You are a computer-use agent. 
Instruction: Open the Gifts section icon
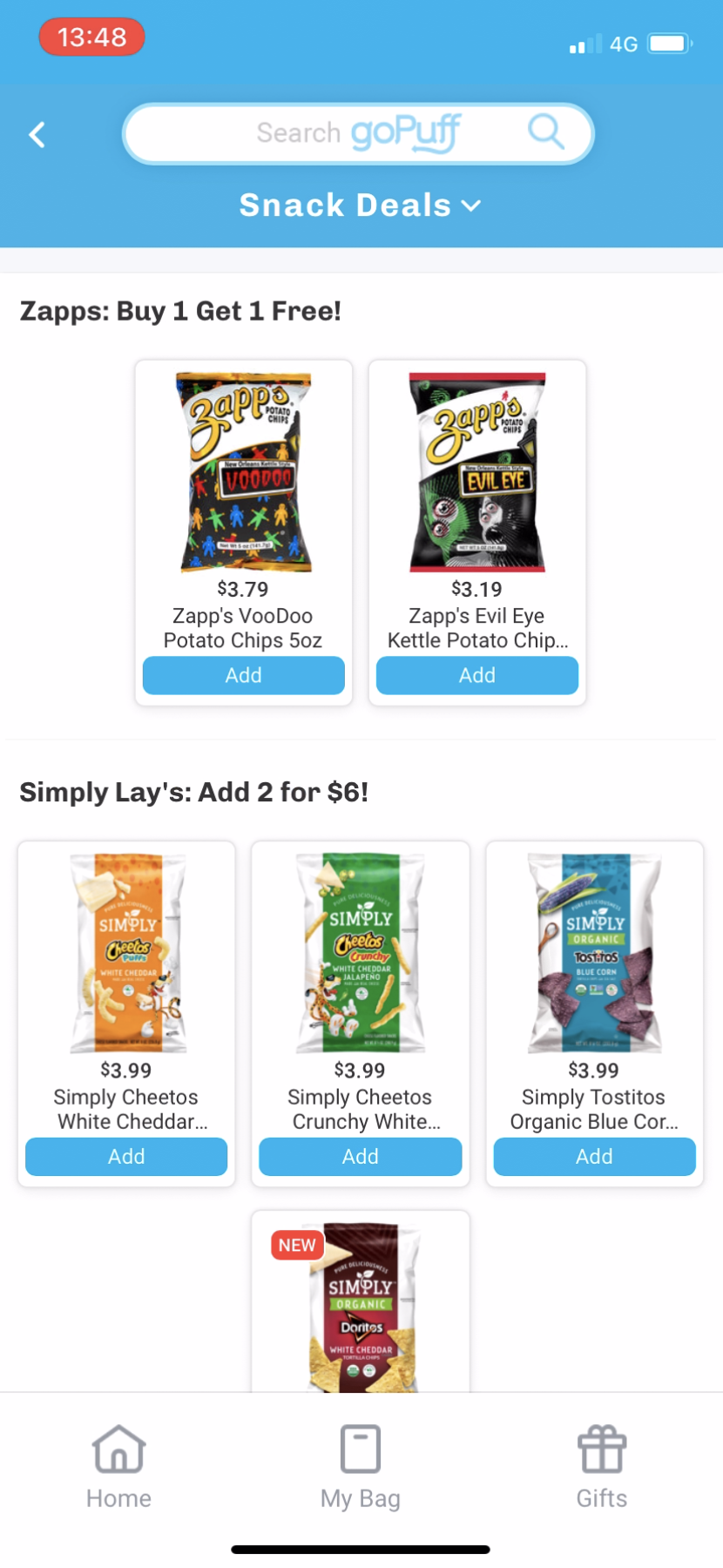(x=602, y=1468)
